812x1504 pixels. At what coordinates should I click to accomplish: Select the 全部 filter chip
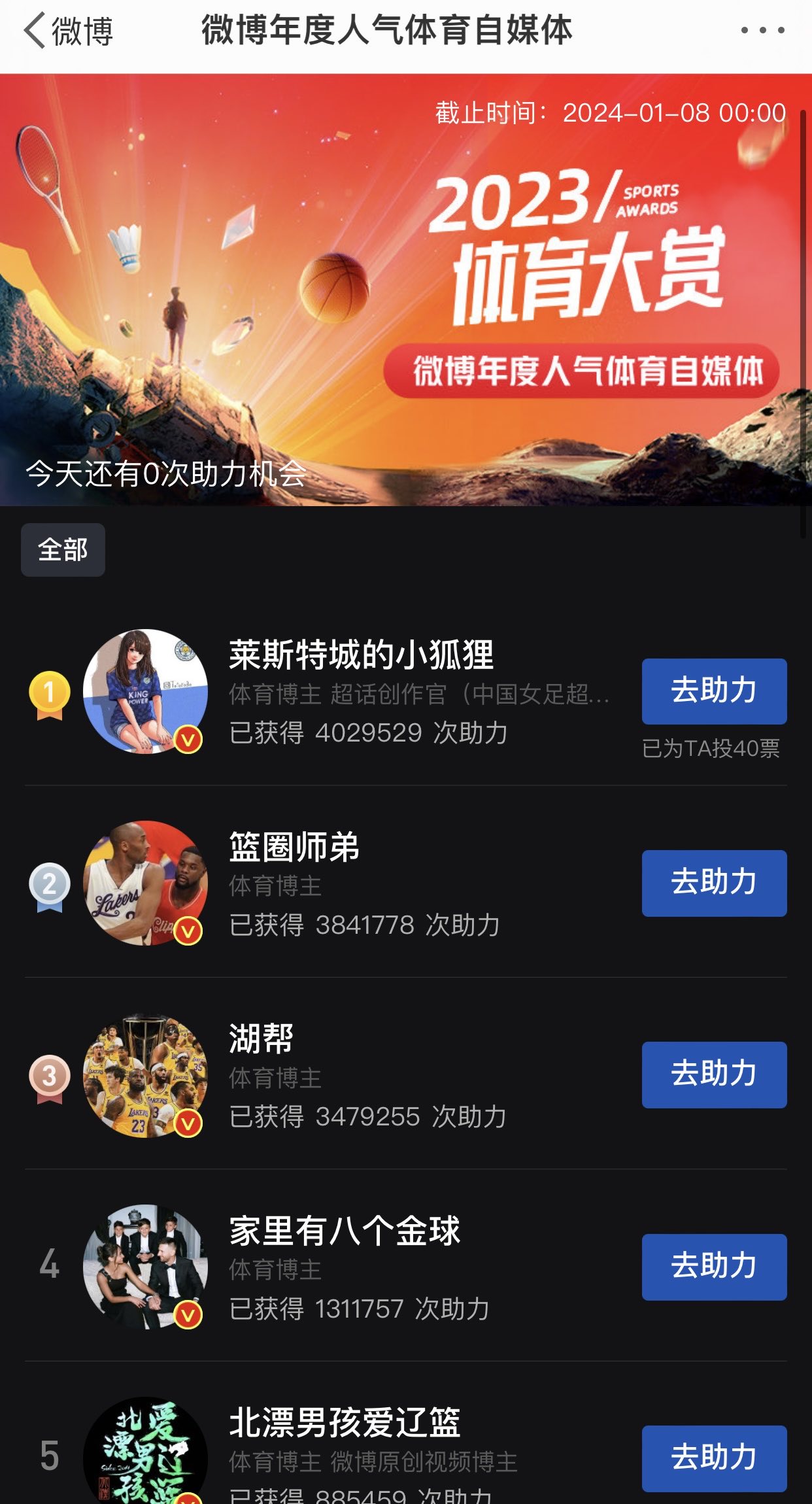coord(63,549)
